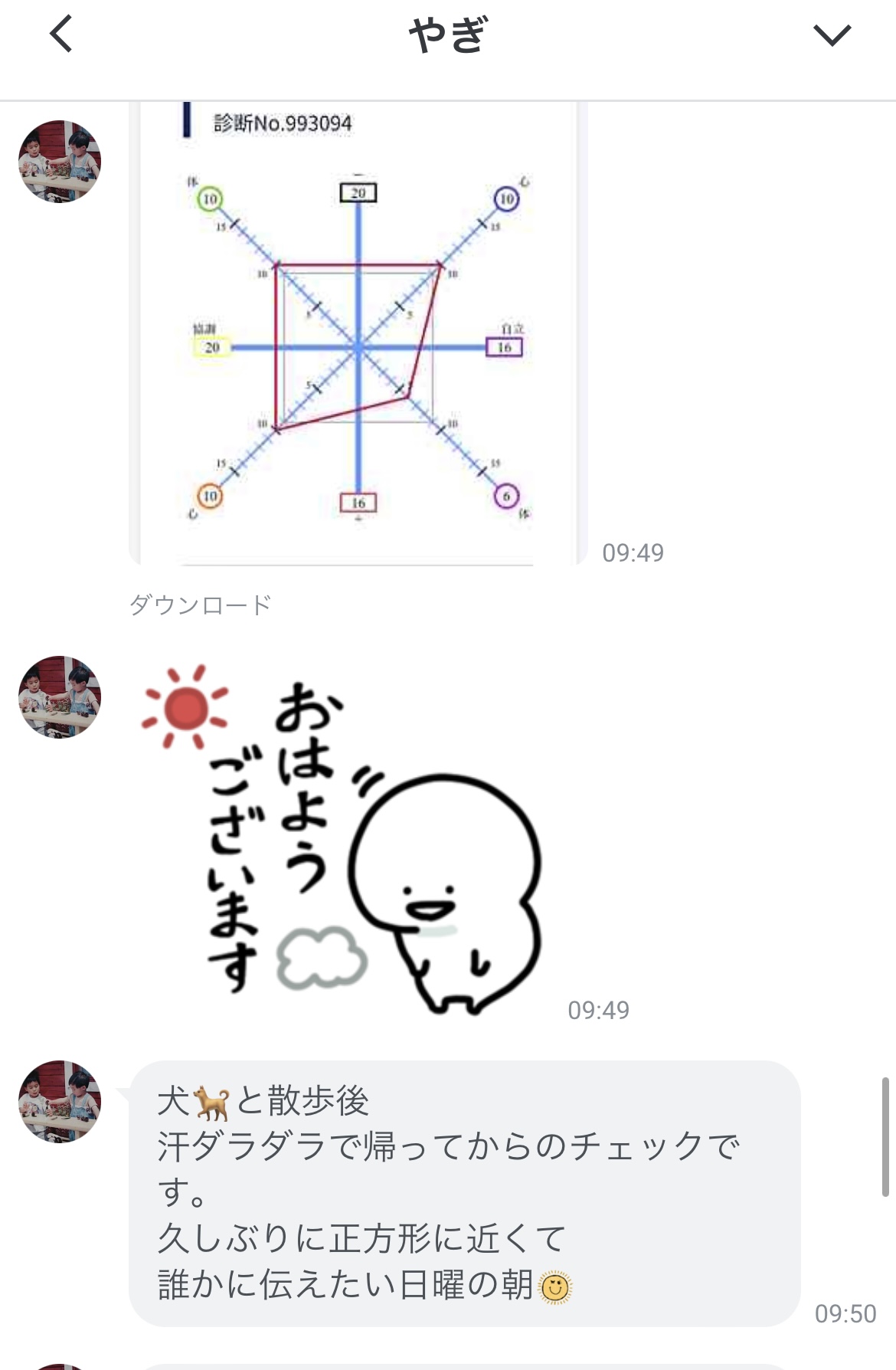Go back from the やぎ chat
The height and width of the screenshot is (1370, 896).
click(61, 35)
